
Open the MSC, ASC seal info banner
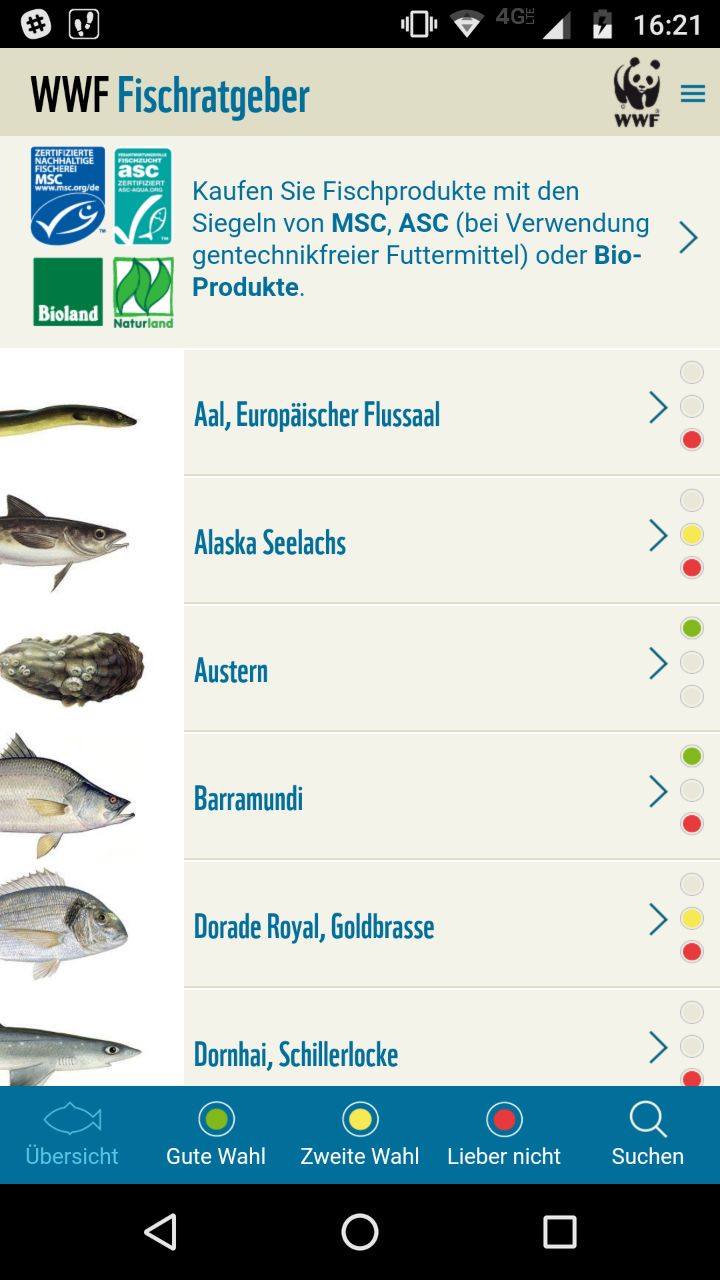360,240
